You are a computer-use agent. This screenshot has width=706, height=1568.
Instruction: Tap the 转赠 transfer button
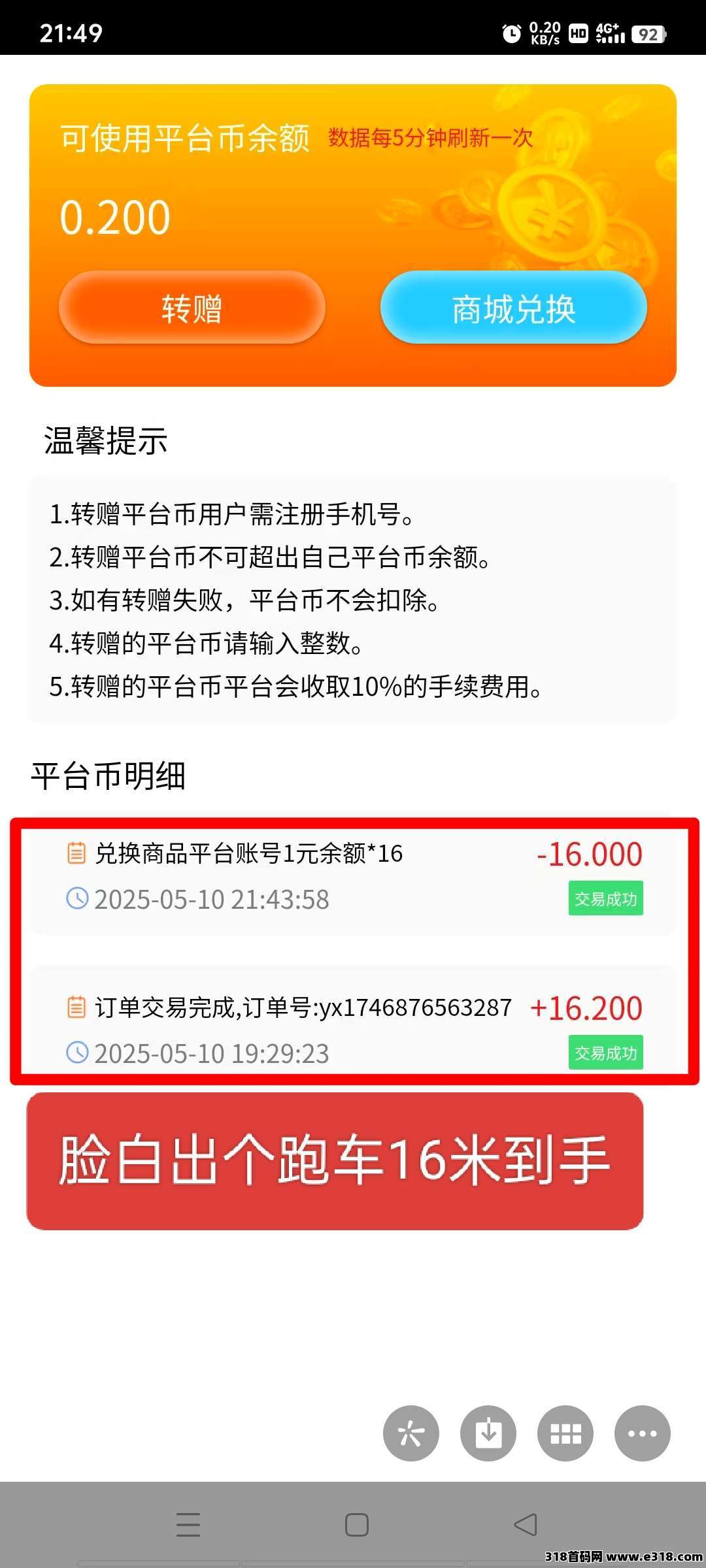coord(192,308)
